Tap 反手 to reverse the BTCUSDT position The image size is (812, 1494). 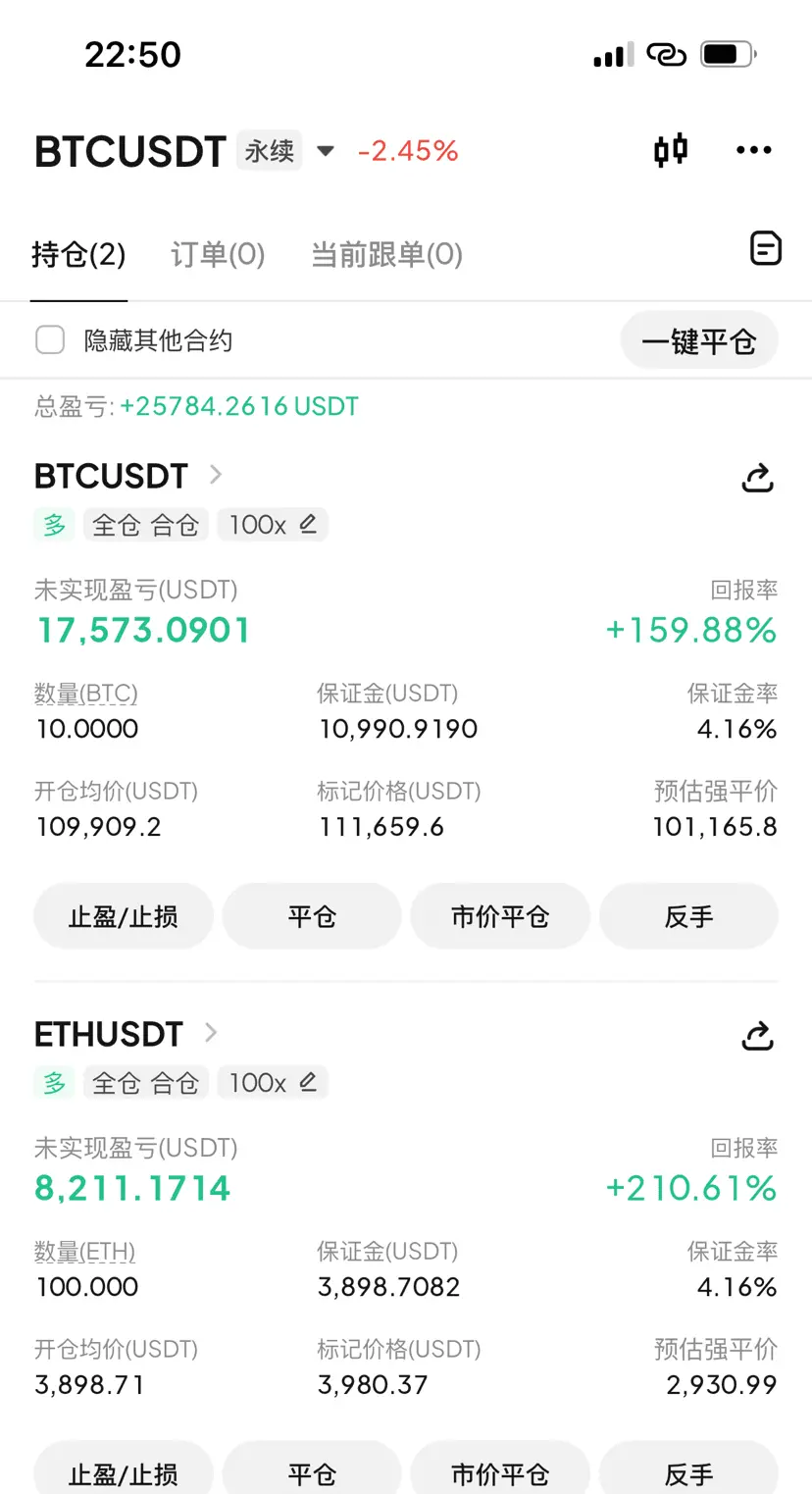pyautogui.click(x=688, y=916)
